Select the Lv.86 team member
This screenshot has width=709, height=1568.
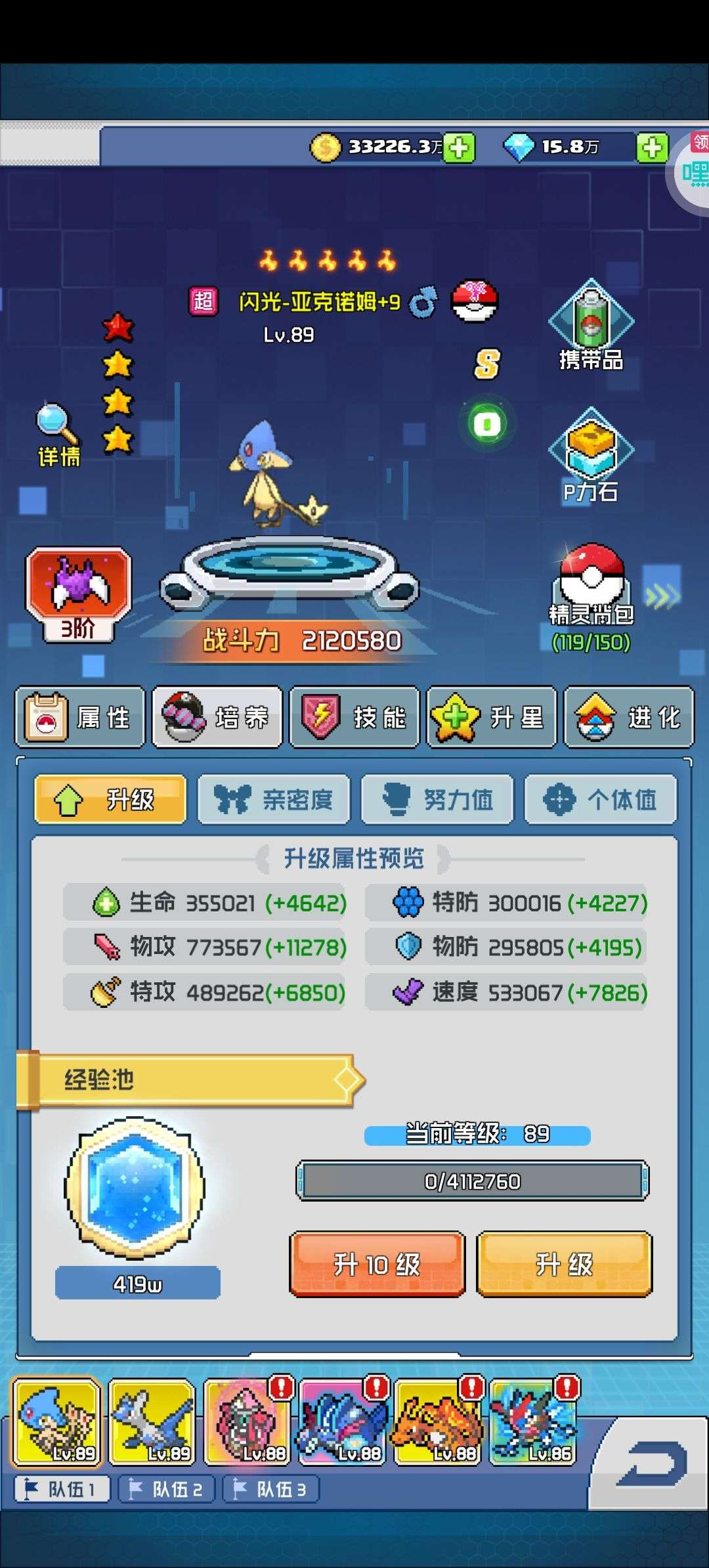(x=533, y=1422)
